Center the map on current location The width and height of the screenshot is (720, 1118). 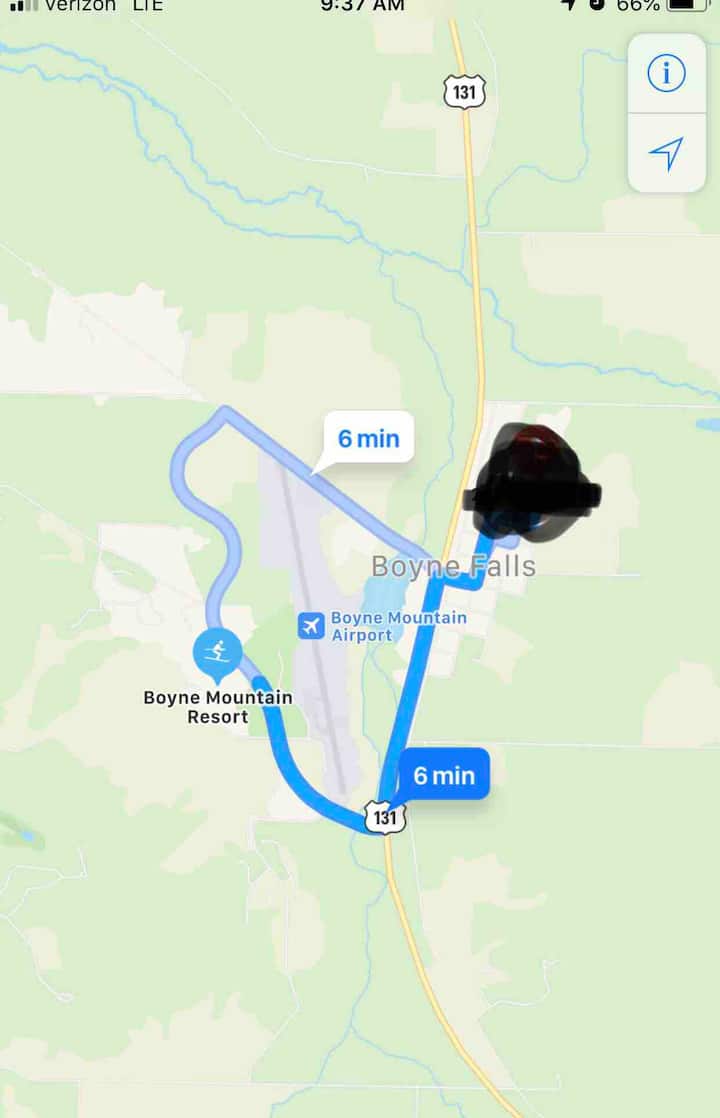click(666, 153)
